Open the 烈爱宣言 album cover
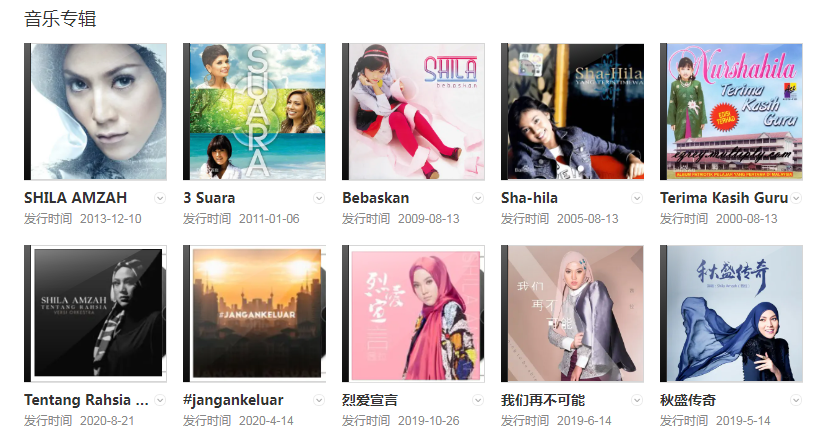Screen dimensions: 829x437 (413, 313)
